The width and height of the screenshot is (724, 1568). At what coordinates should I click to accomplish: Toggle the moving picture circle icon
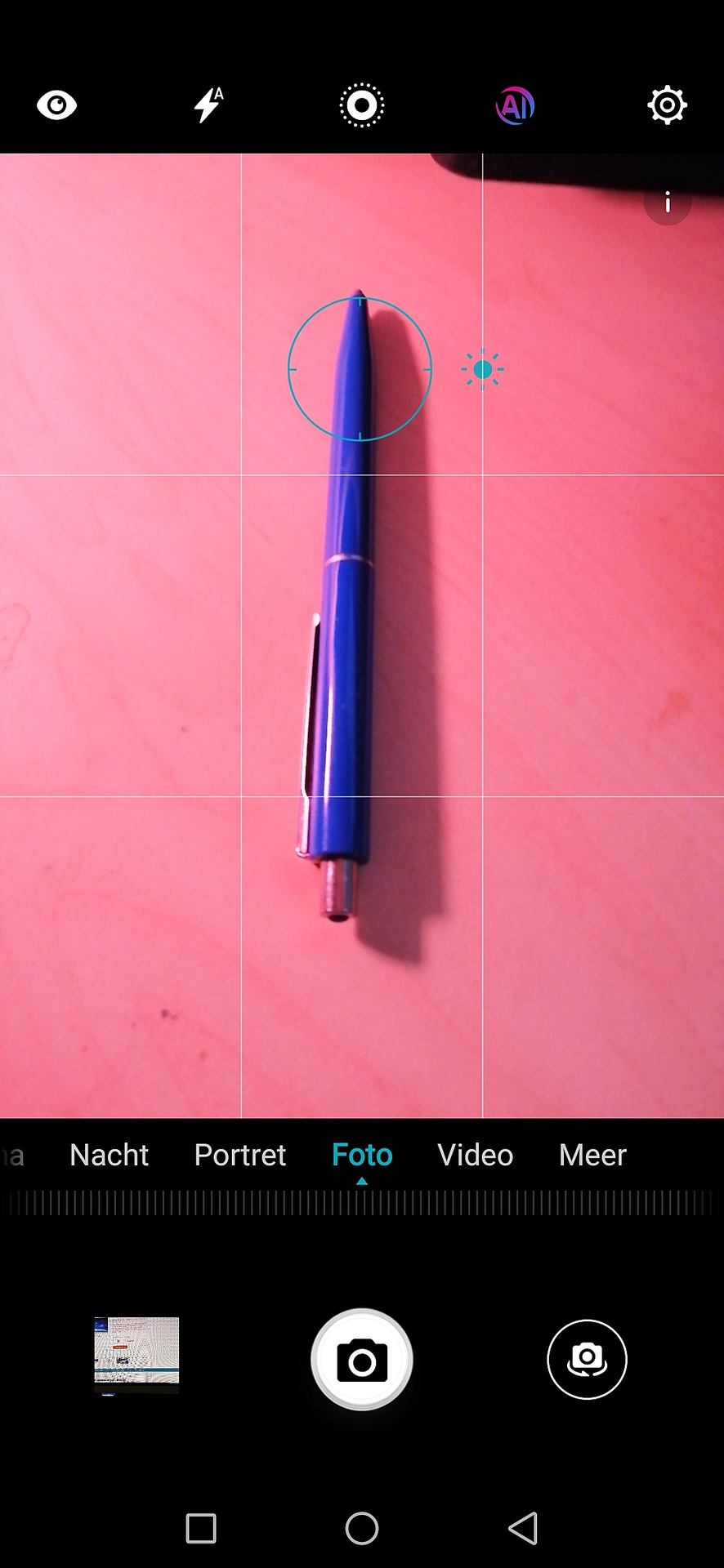(x=362, y=105)
